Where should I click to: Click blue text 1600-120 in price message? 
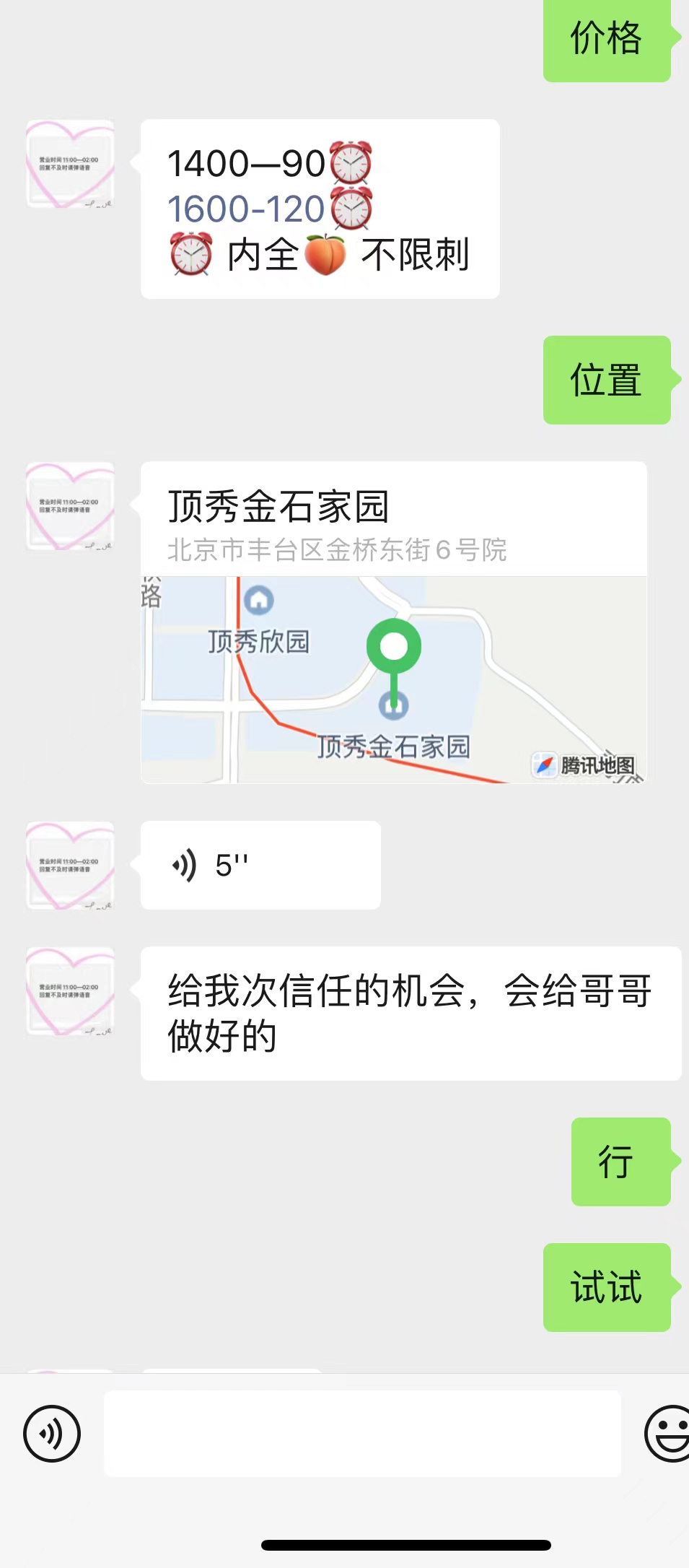(x=245, y=209)
